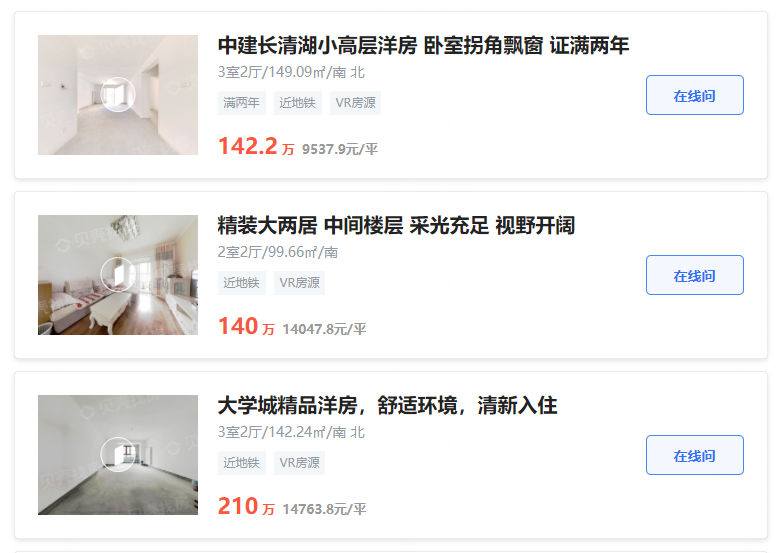Open the 中建长清湖小高层洋房 listing title
Viewport: 779px width, 553px height.
pyautogui.click(x=423, y=46)
